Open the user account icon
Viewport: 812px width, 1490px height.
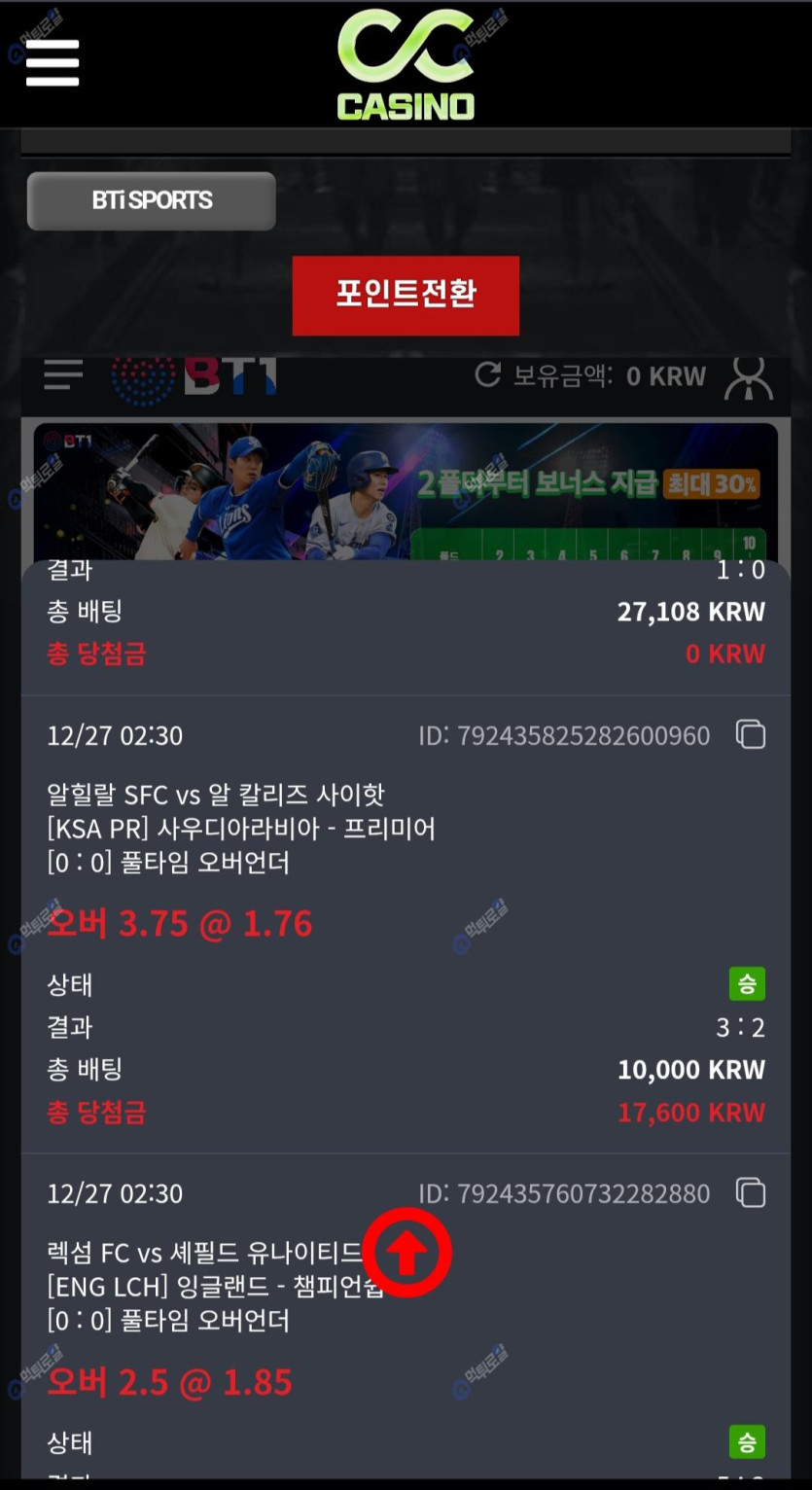coord(748,378)
